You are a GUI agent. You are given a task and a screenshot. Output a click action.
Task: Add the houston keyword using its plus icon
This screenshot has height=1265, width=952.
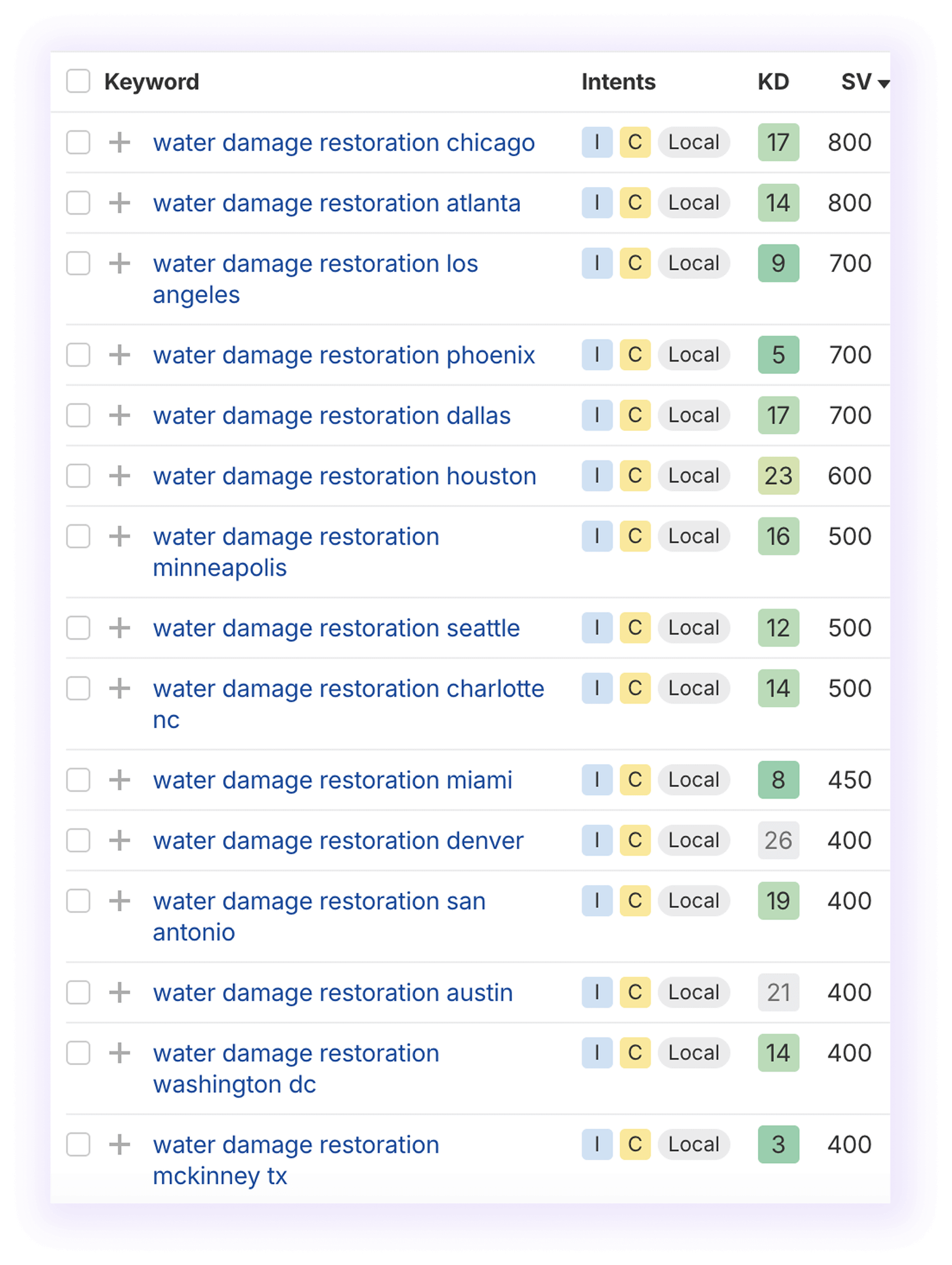[x=120, y=476]
